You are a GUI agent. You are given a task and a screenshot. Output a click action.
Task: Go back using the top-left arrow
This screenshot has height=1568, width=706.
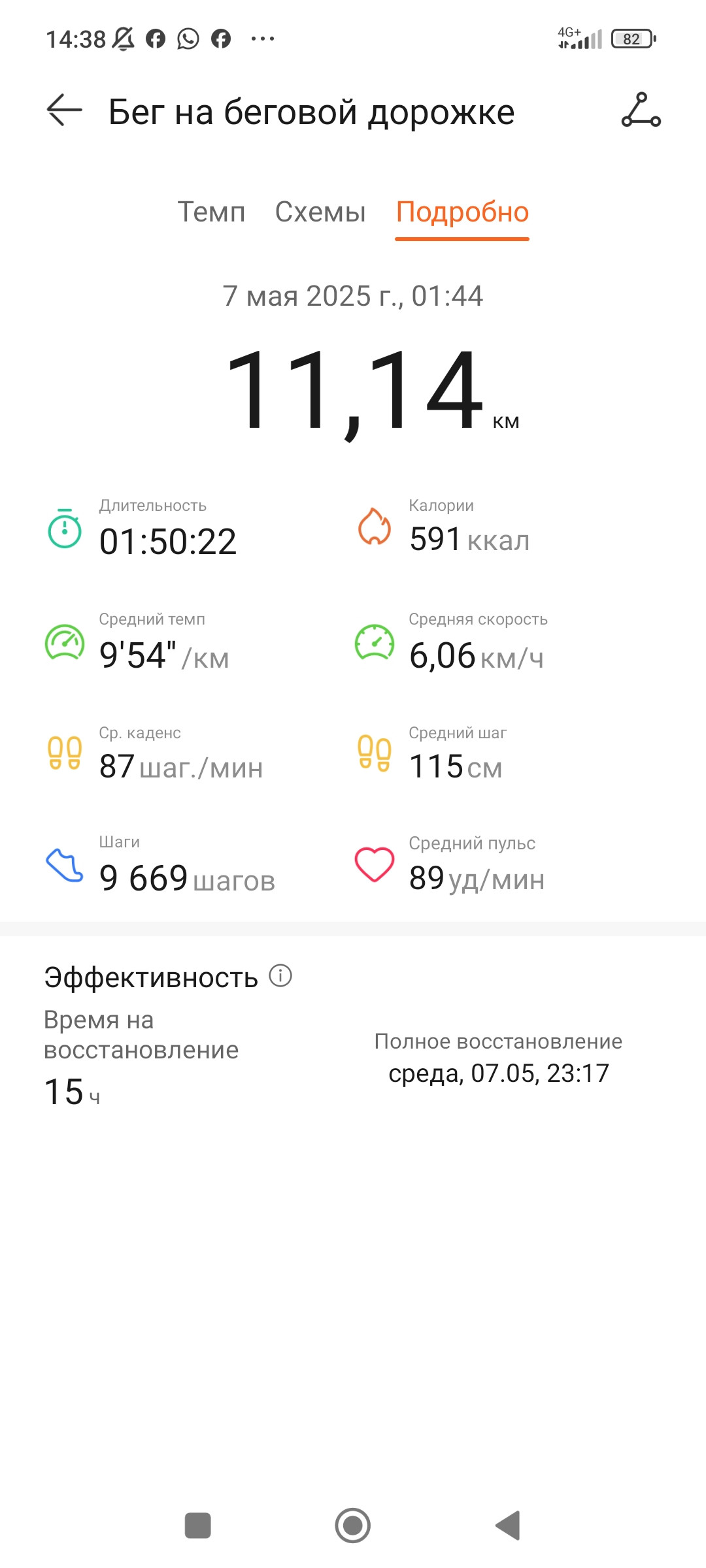64,110
